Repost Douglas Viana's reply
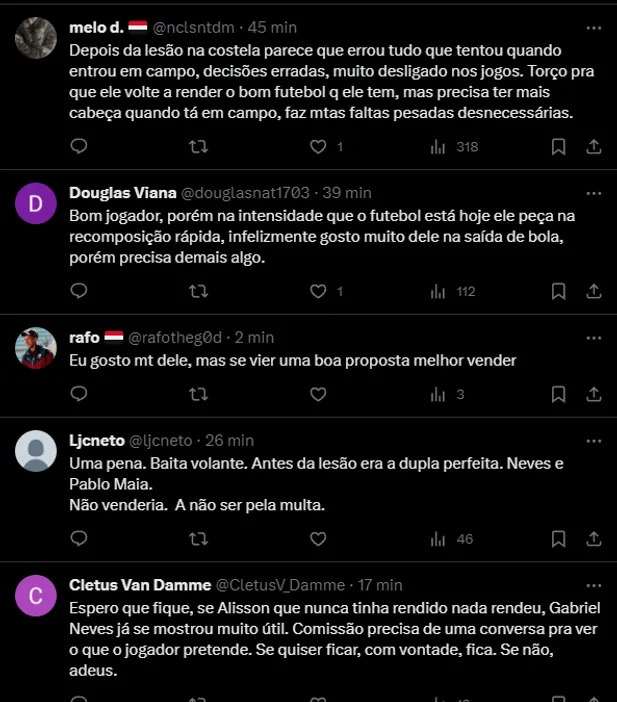 tap(198, 292)
